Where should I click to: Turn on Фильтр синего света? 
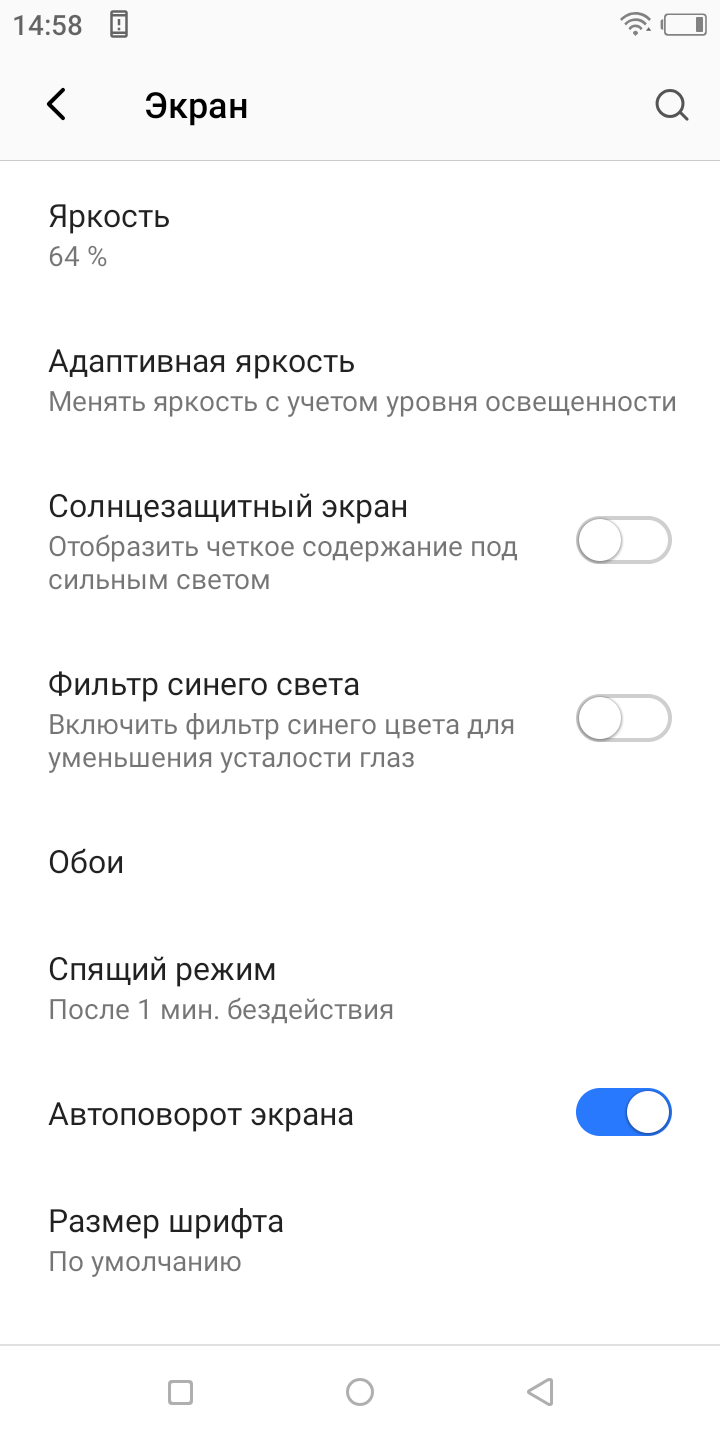click(x=623, y=719)
